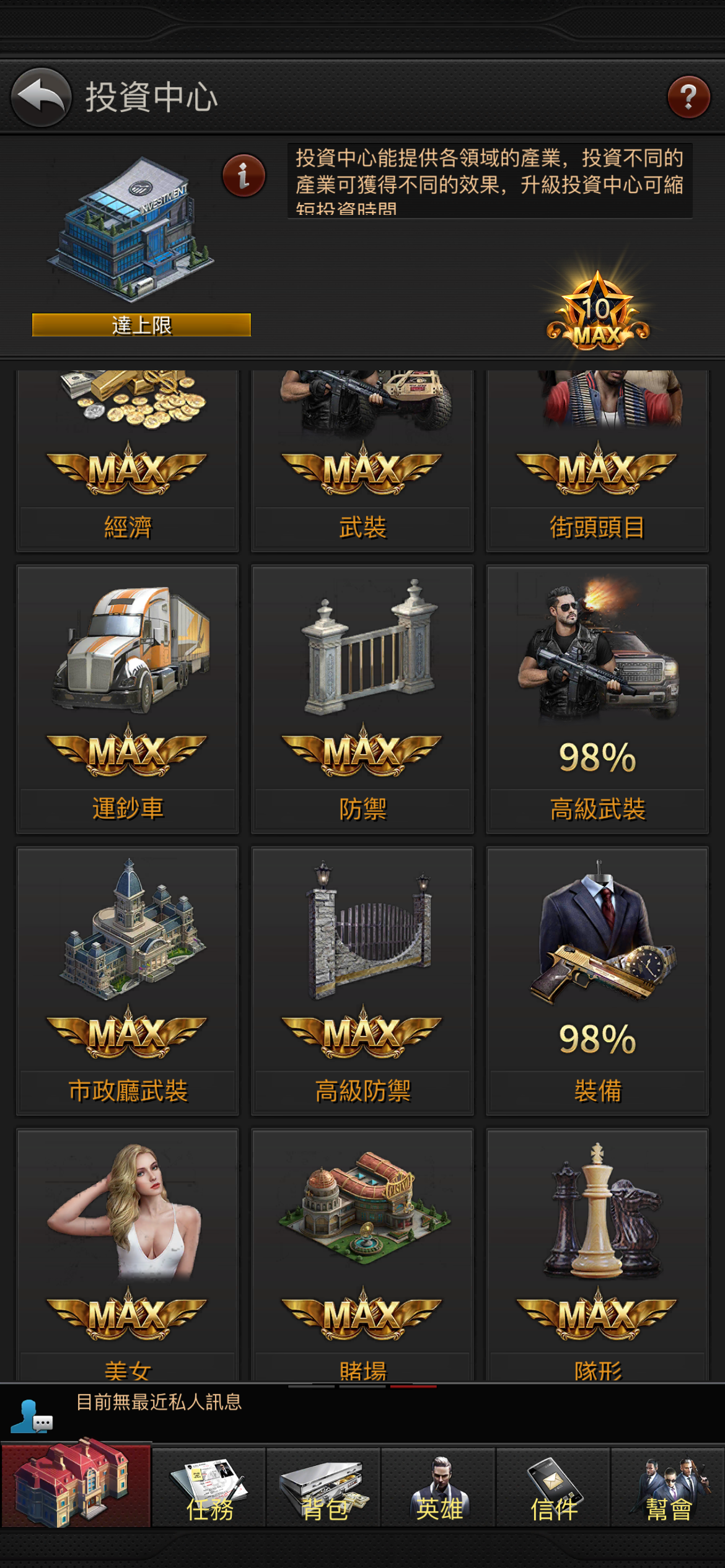Screen dimensions: 725x1568
Task: Select the 市政廳武裝 card
Action: (127, 981)
